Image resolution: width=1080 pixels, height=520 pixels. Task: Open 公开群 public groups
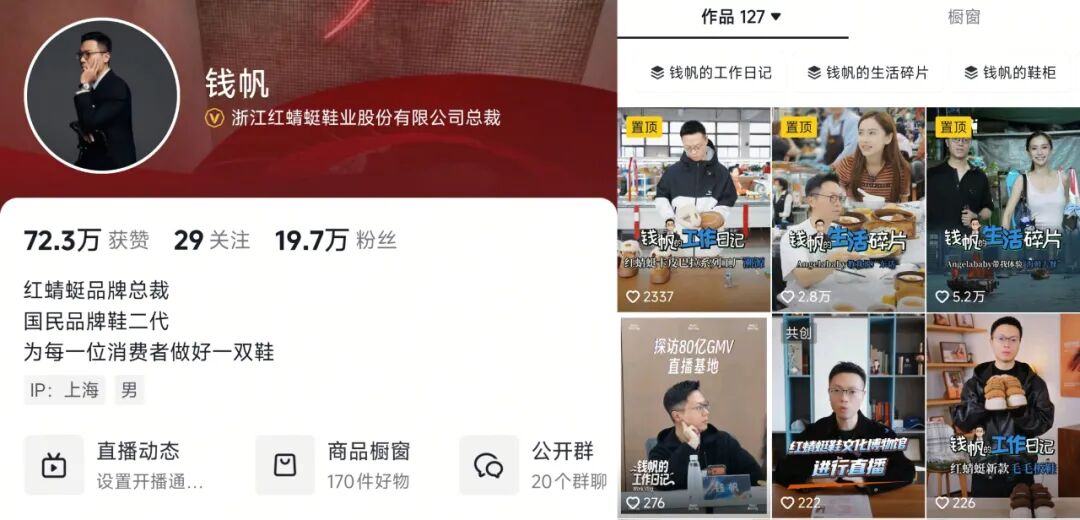tap(547, 465)
